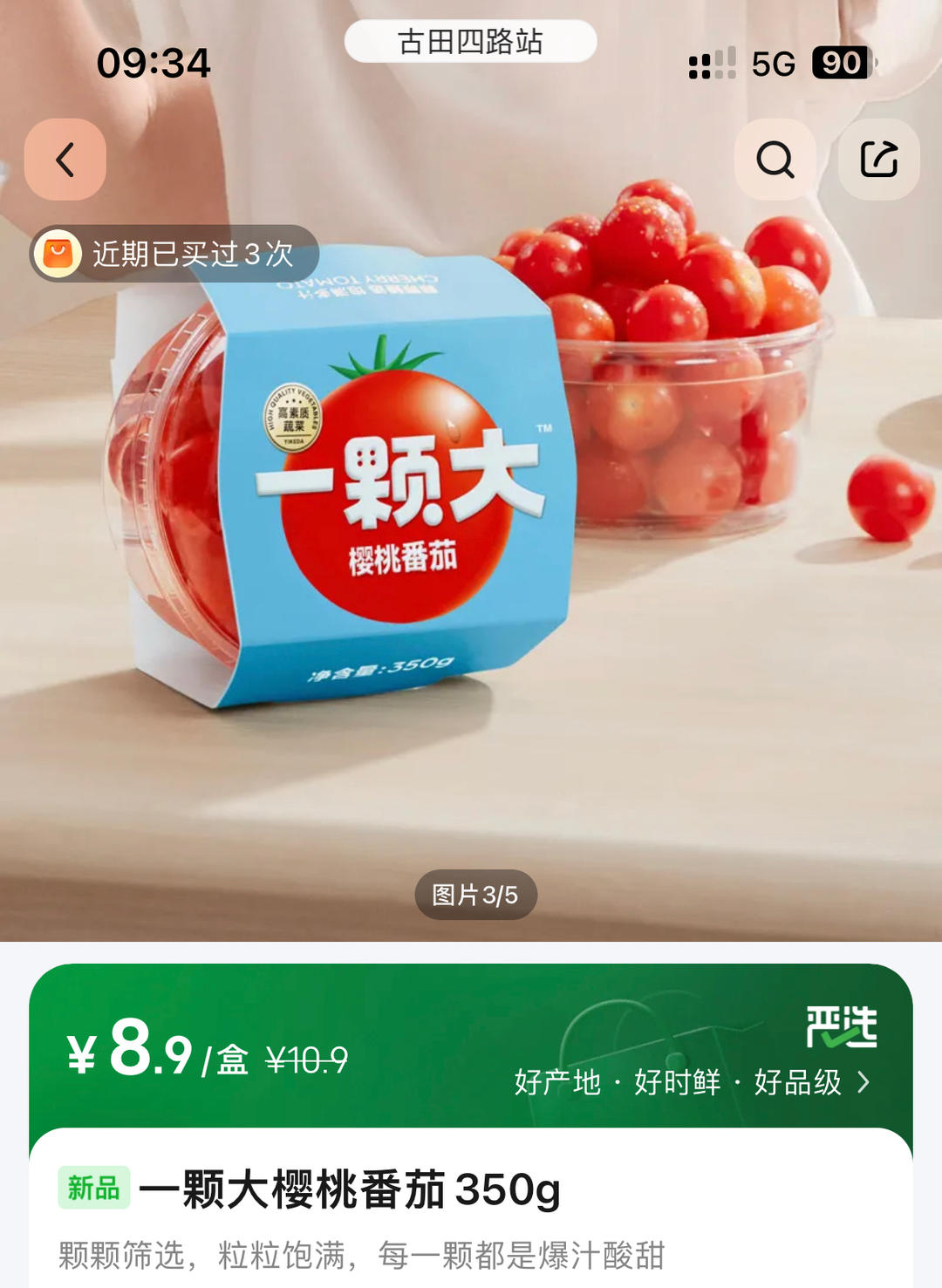Image resolution: width=942 pixels, height=1288 pixels.
Task: Go back to the previous page
Action: [x=65, y=160]
